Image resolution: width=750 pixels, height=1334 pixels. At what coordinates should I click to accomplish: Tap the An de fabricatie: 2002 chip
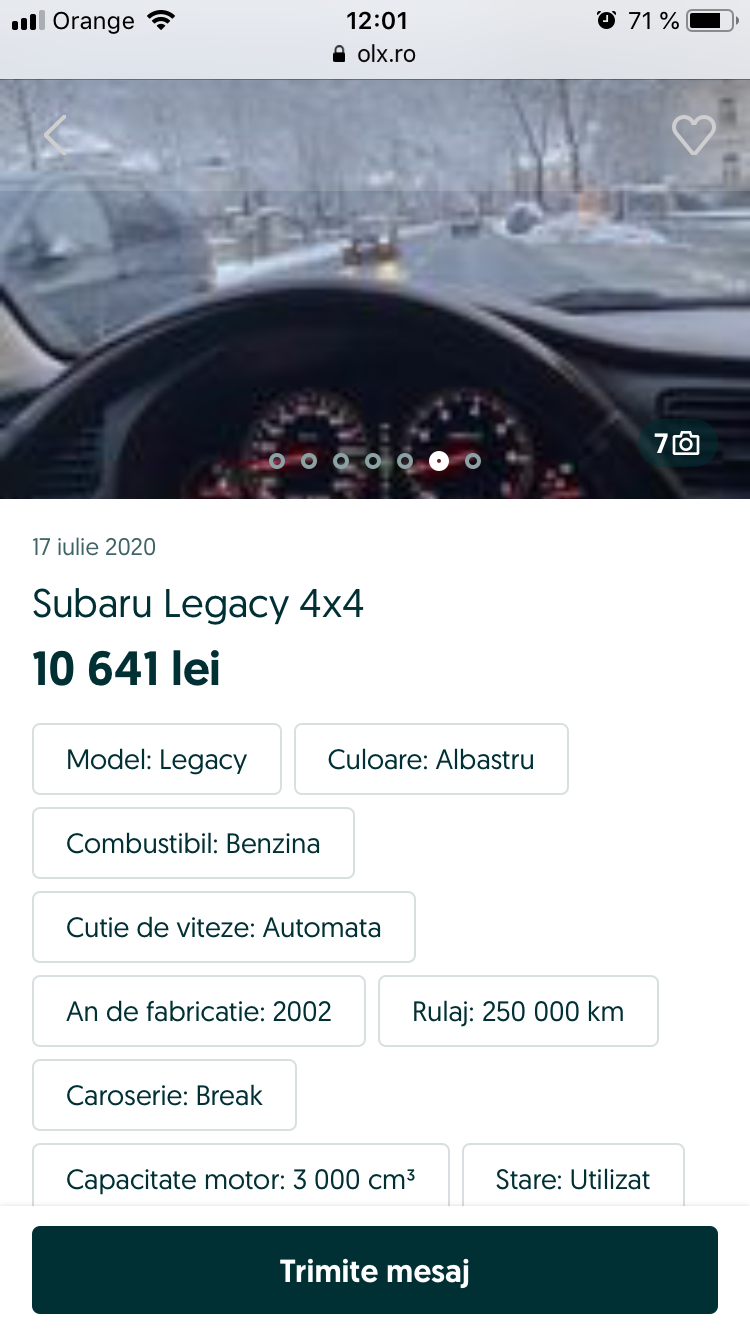click(x=199, y=1011)
